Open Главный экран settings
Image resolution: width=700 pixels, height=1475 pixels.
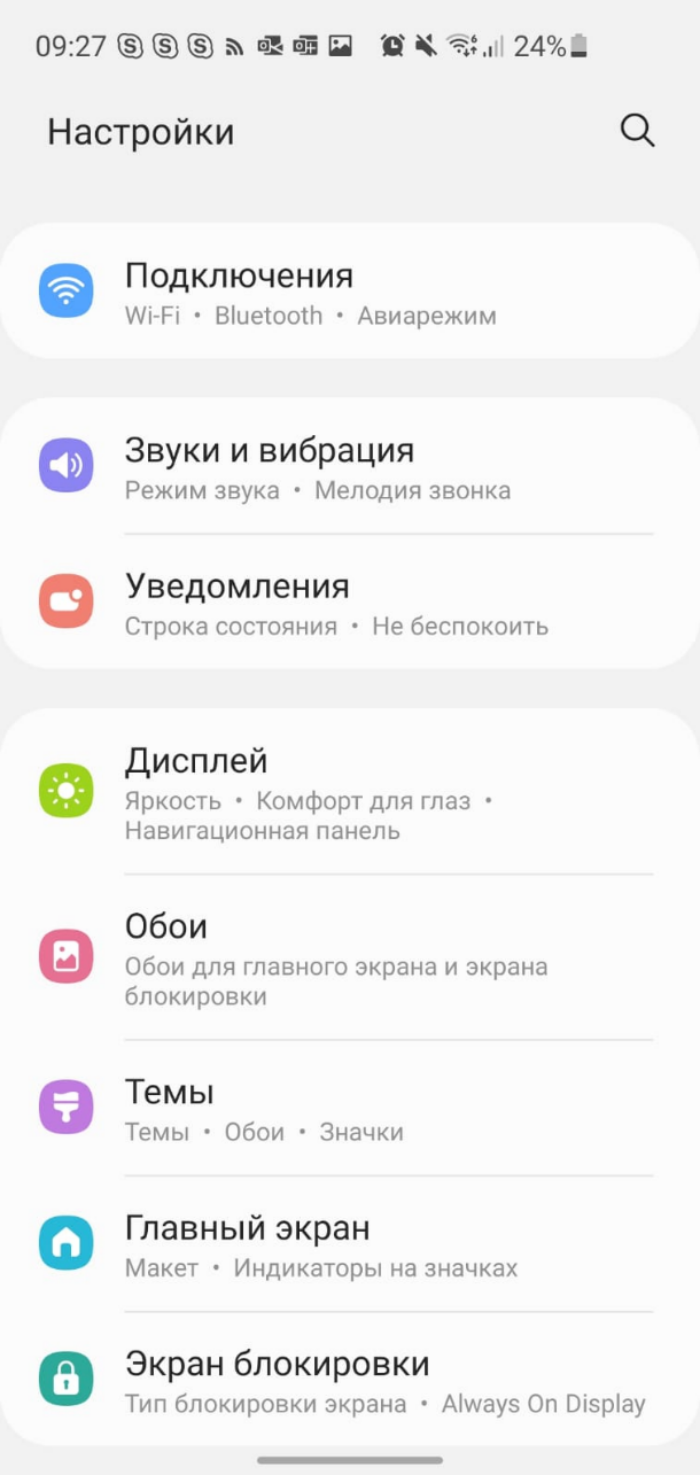click(350, 1244)
